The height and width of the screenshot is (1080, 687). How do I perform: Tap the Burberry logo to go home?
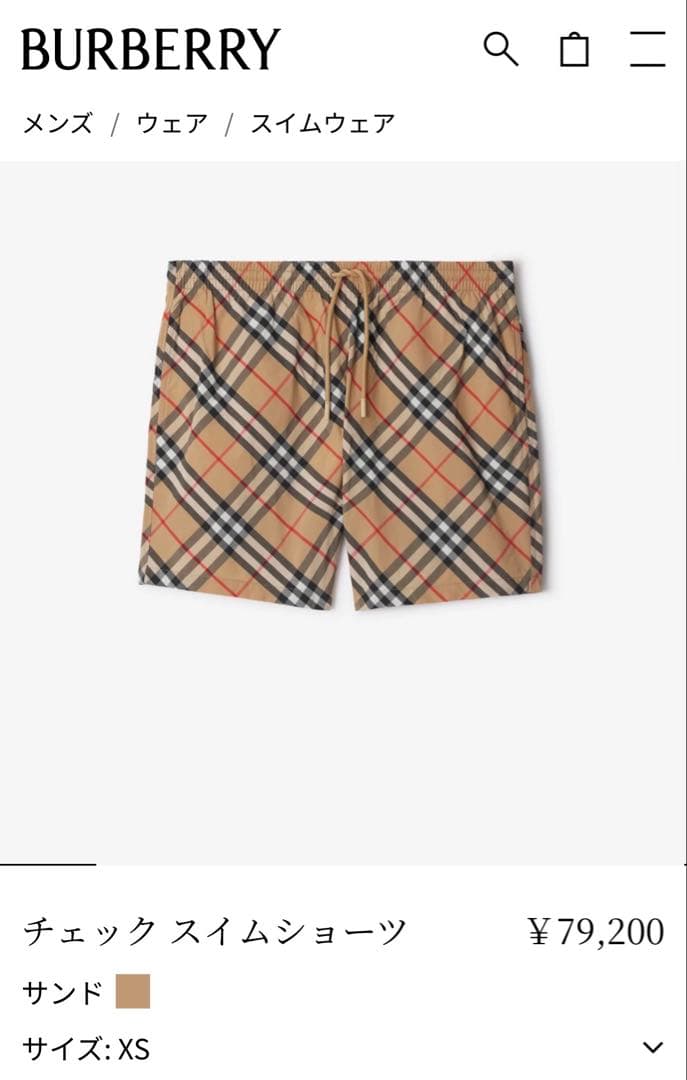coord(151,49)
